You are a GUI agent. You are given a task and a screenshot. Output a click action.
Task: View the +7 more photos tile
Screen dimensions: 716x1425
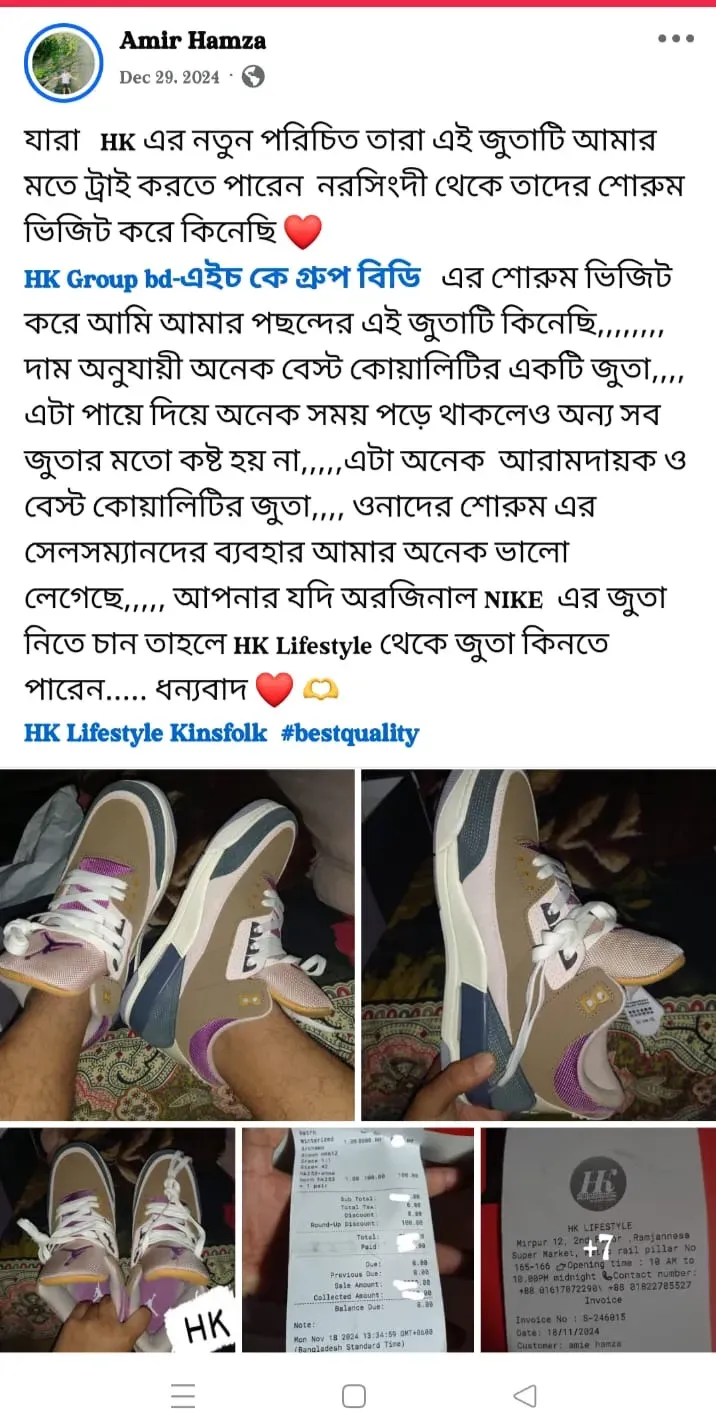(x=598, y=1240)
